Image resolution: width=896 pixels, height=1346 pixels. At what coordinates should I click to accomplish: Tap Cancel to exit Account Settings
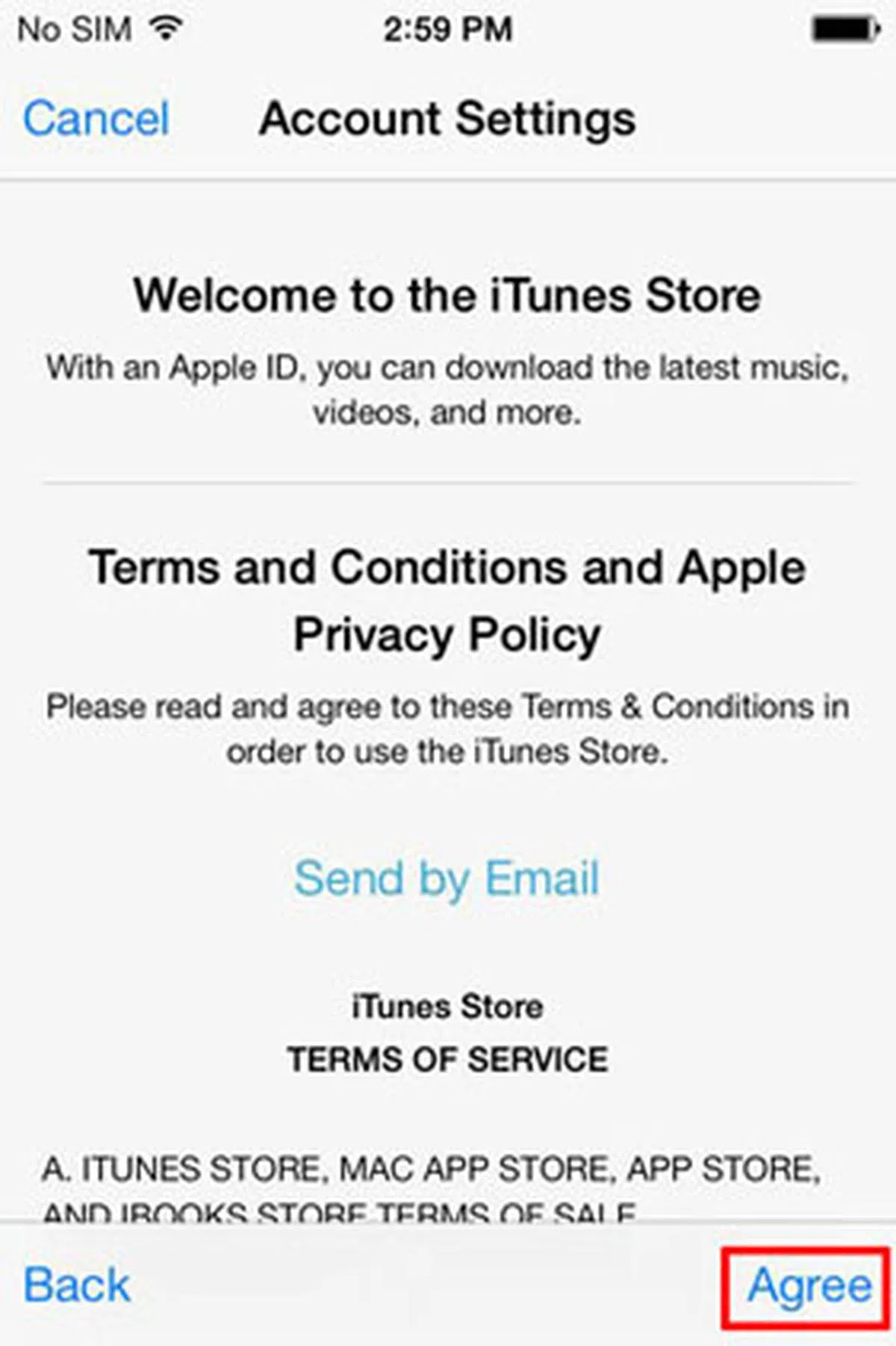click(x=96, y=119)
